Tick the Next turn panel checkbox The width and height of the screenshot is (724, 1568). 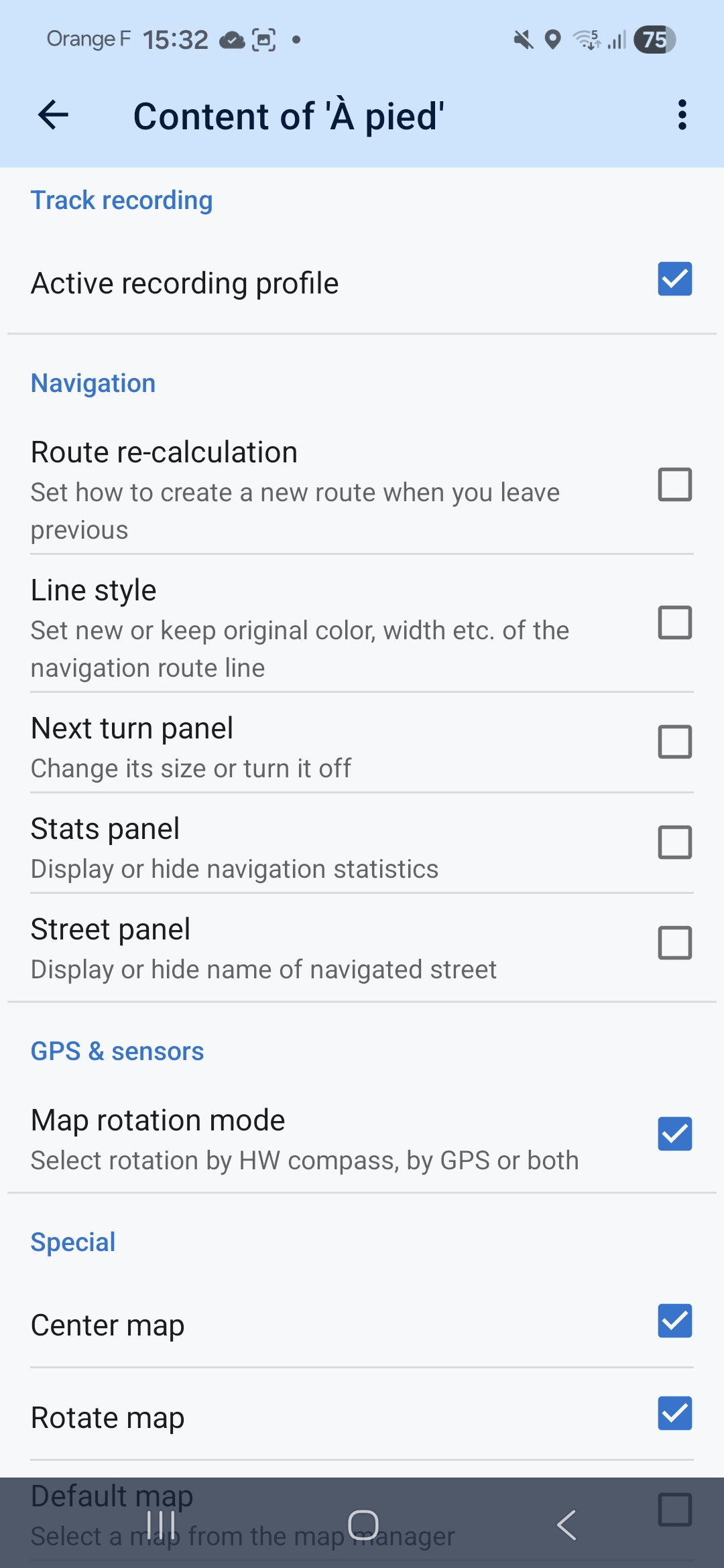(674, 742)
